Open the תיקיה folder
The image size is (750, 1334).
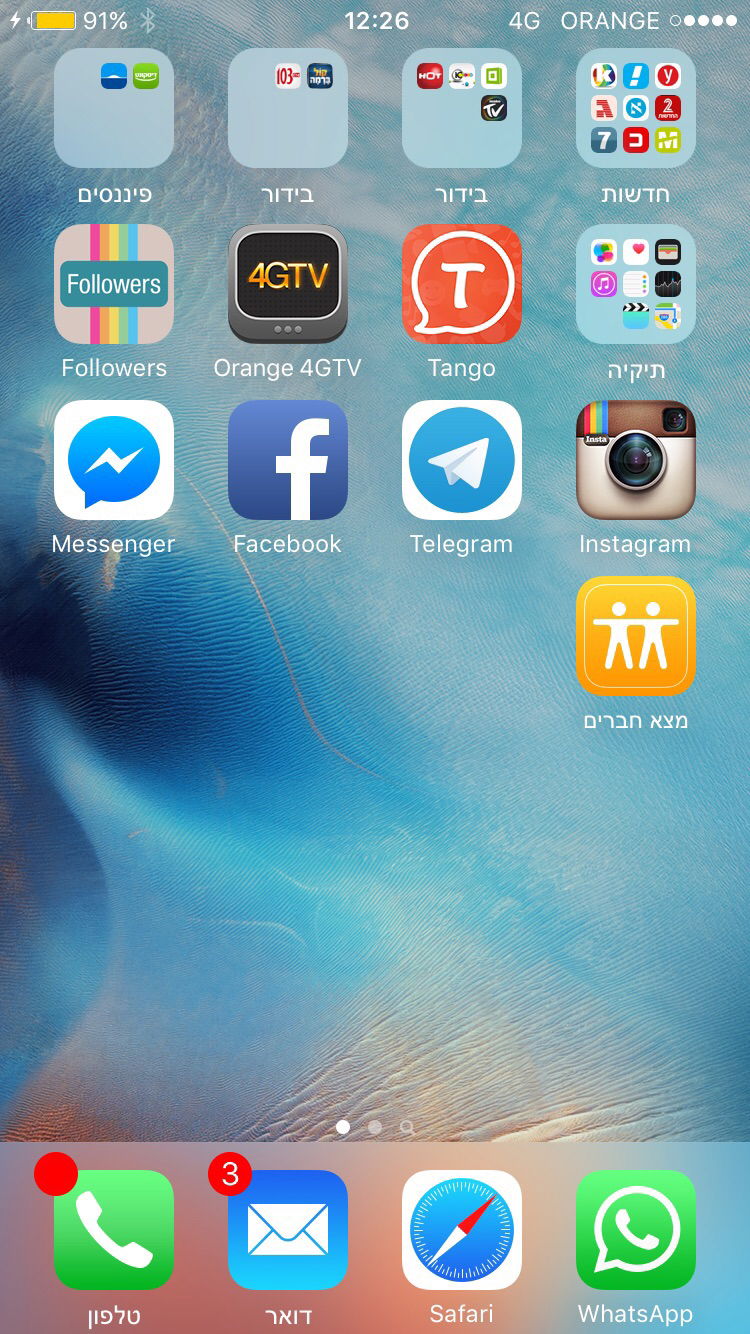[636, 284]
